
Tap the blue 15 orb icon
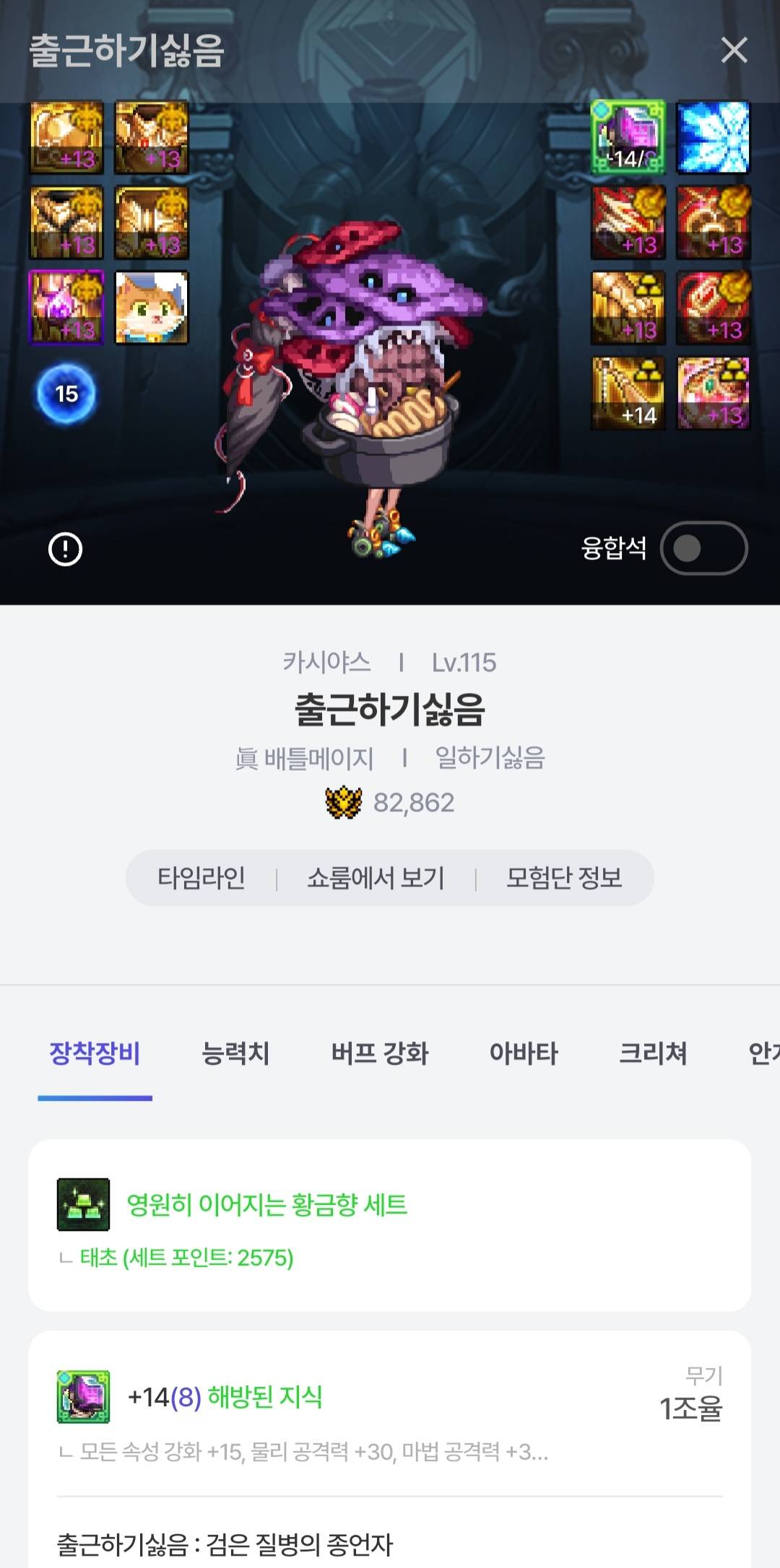pyautogui.click(x=66, y=393)
